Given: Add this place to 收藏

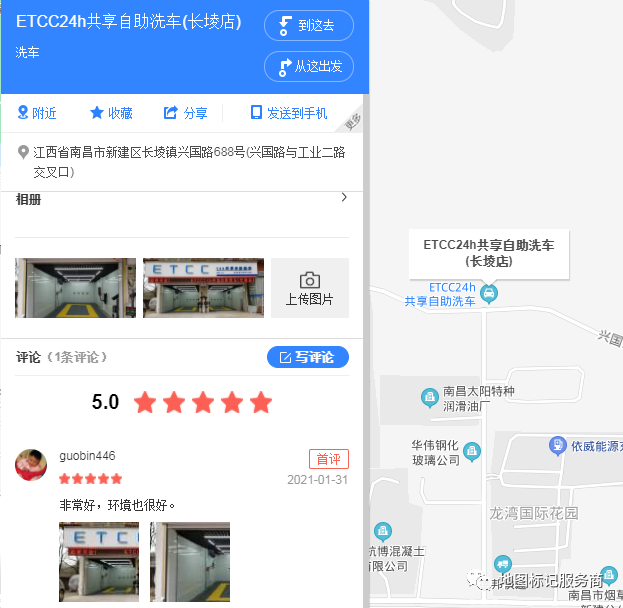Looking at the screenshot, I should (111, 114).
